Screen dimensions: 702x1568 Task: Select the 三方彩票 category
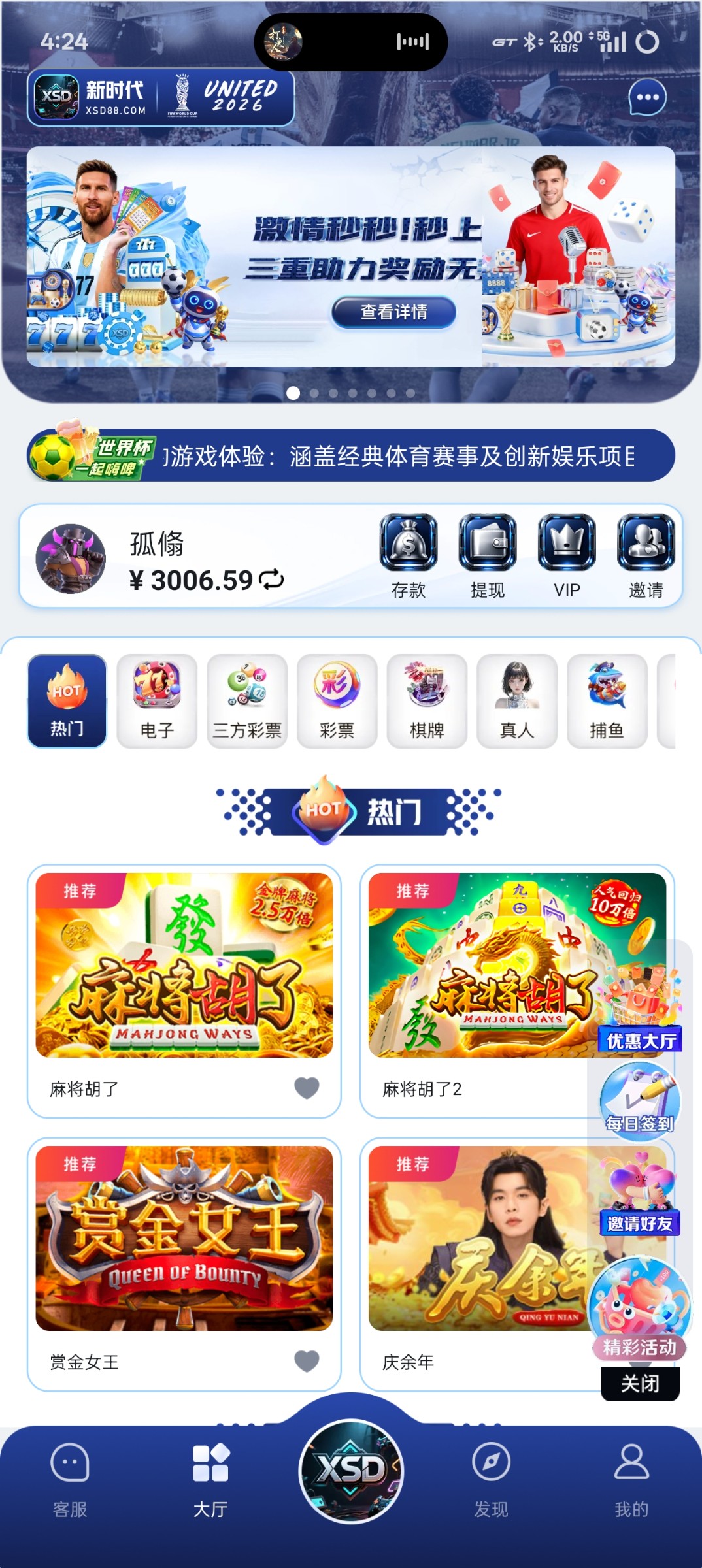point(247,701)
